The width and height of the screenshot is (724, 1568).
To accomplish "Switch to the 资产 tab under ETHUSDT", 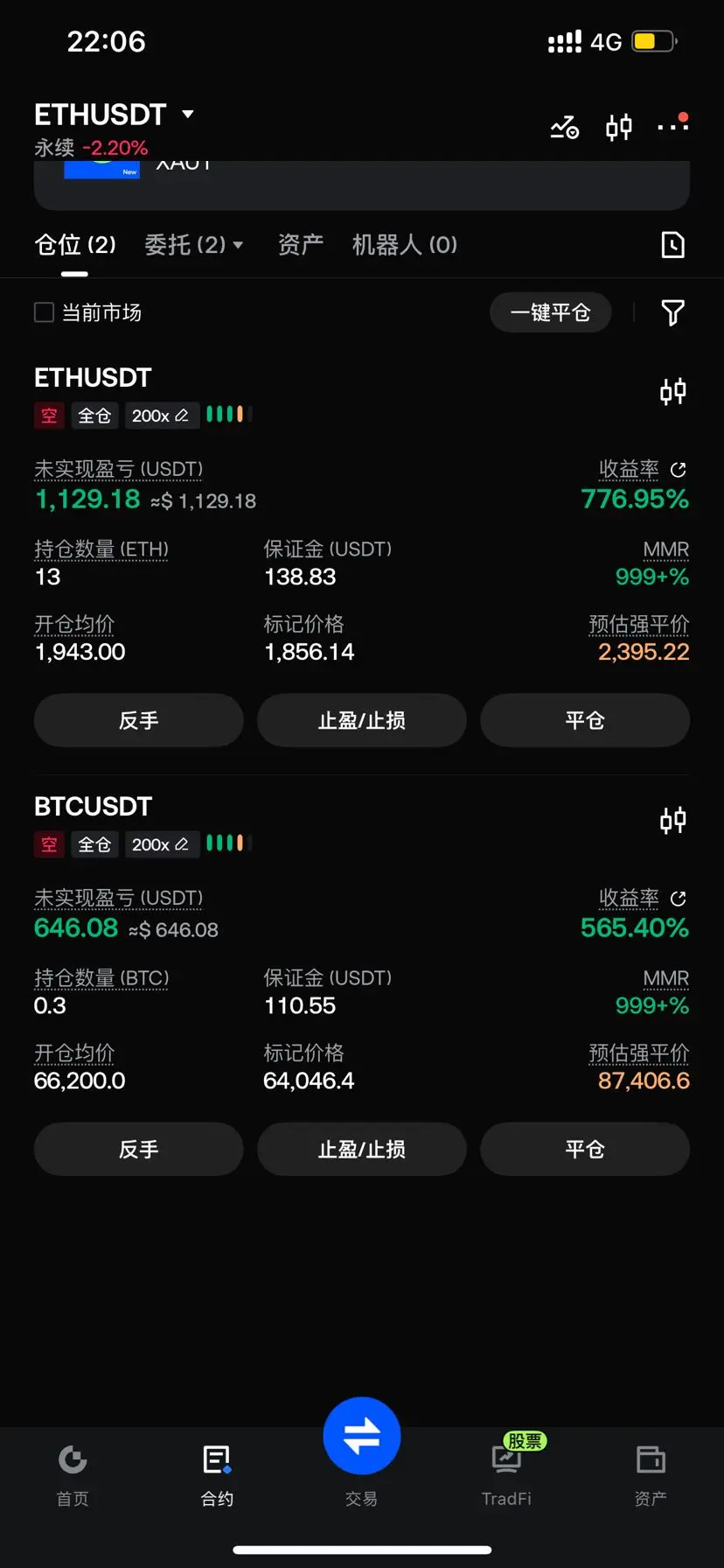I will coord(300,245).
